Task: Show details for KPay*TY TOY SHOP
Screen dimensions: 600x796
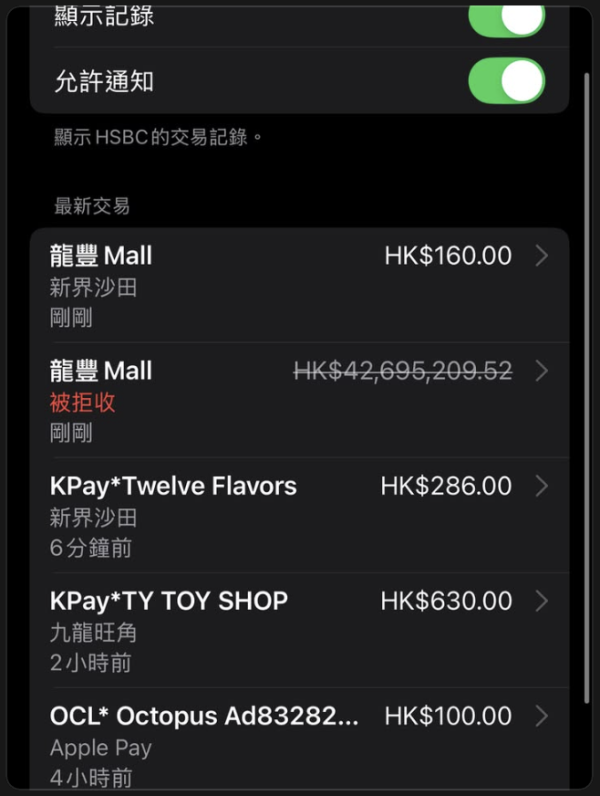Action: (x=299, y=631)
